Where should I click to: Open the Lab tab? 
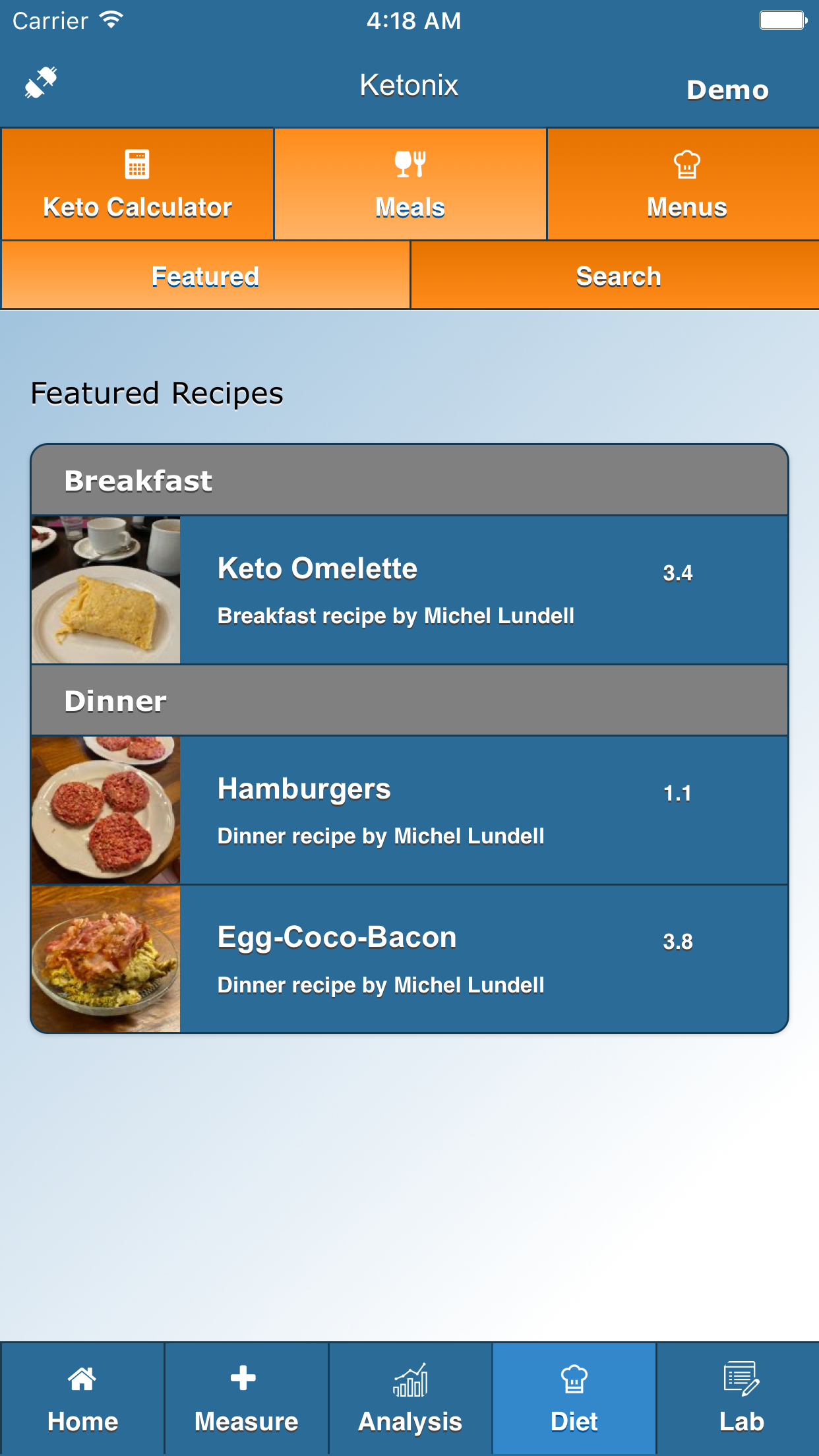coord(740,1399)
